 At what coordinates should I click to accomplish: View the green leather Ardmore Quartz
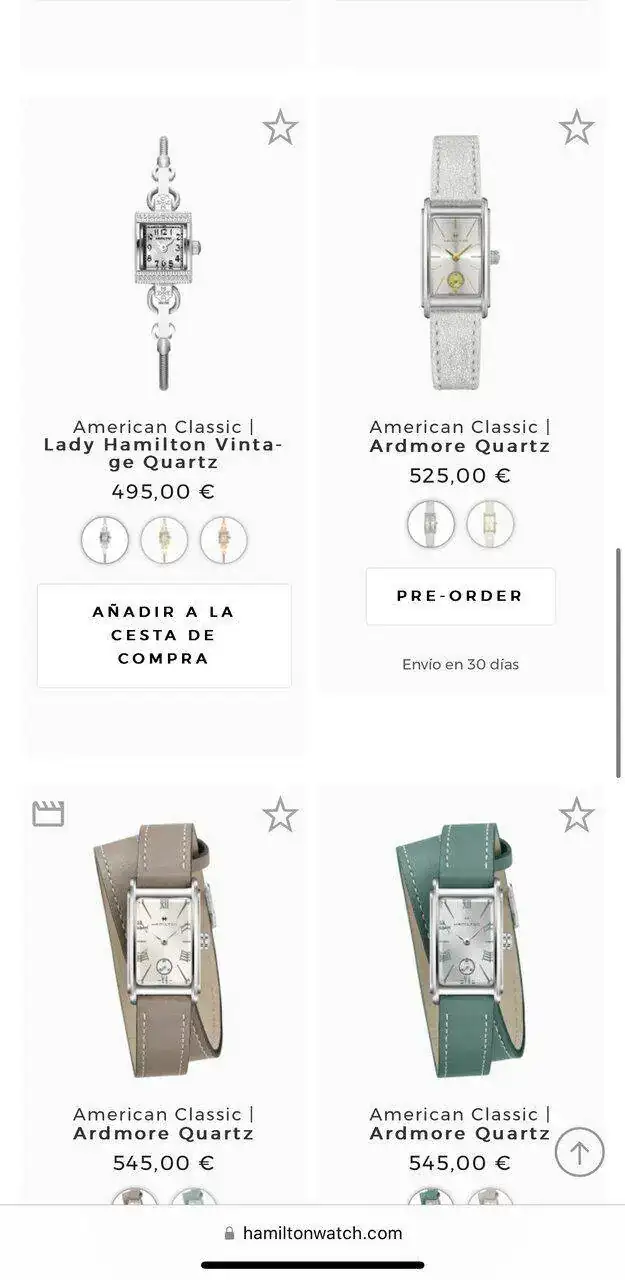[460, 948]
